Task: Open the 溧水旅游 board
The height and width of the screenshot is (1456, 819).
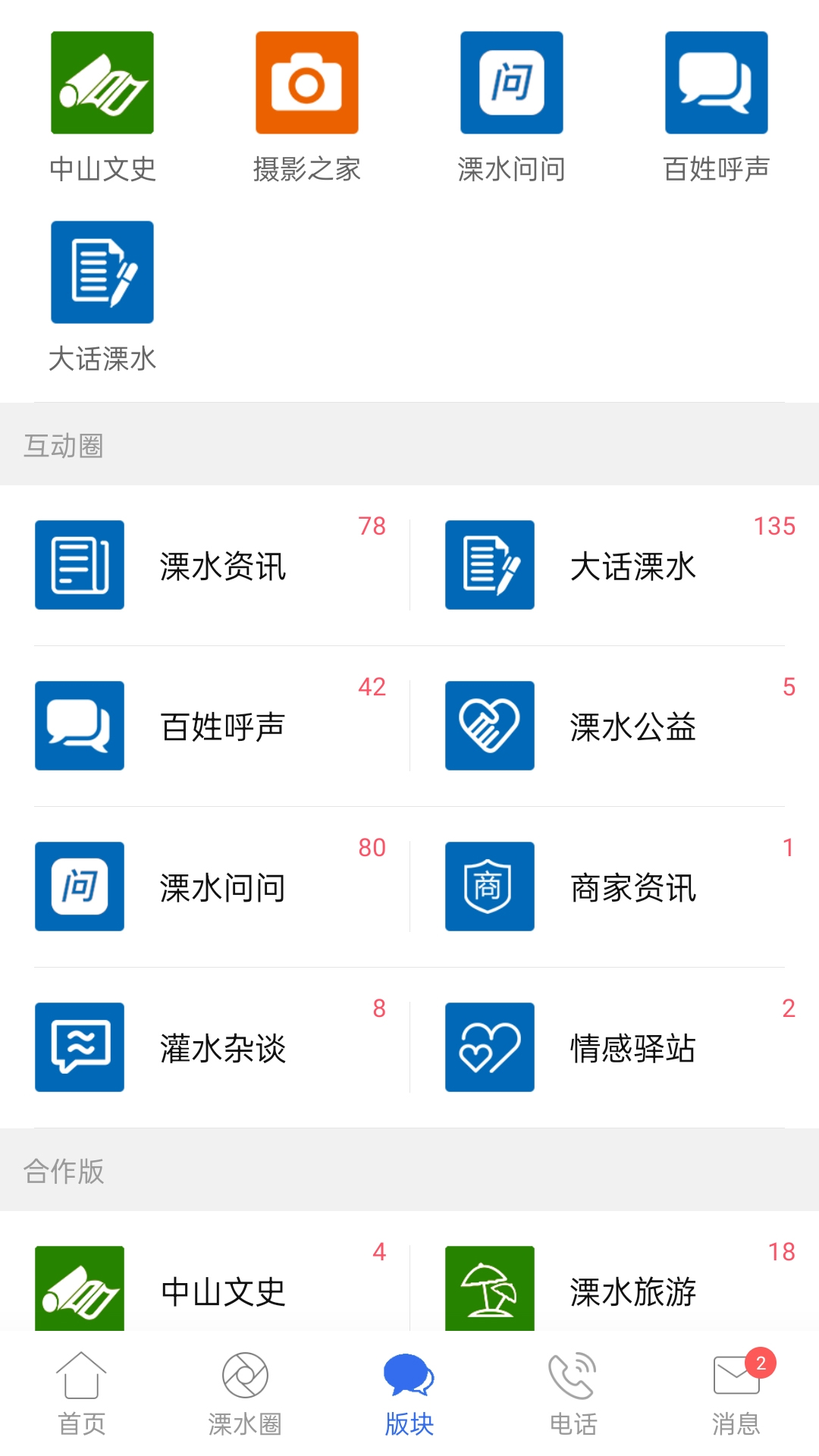Action: click(614, 1289)
